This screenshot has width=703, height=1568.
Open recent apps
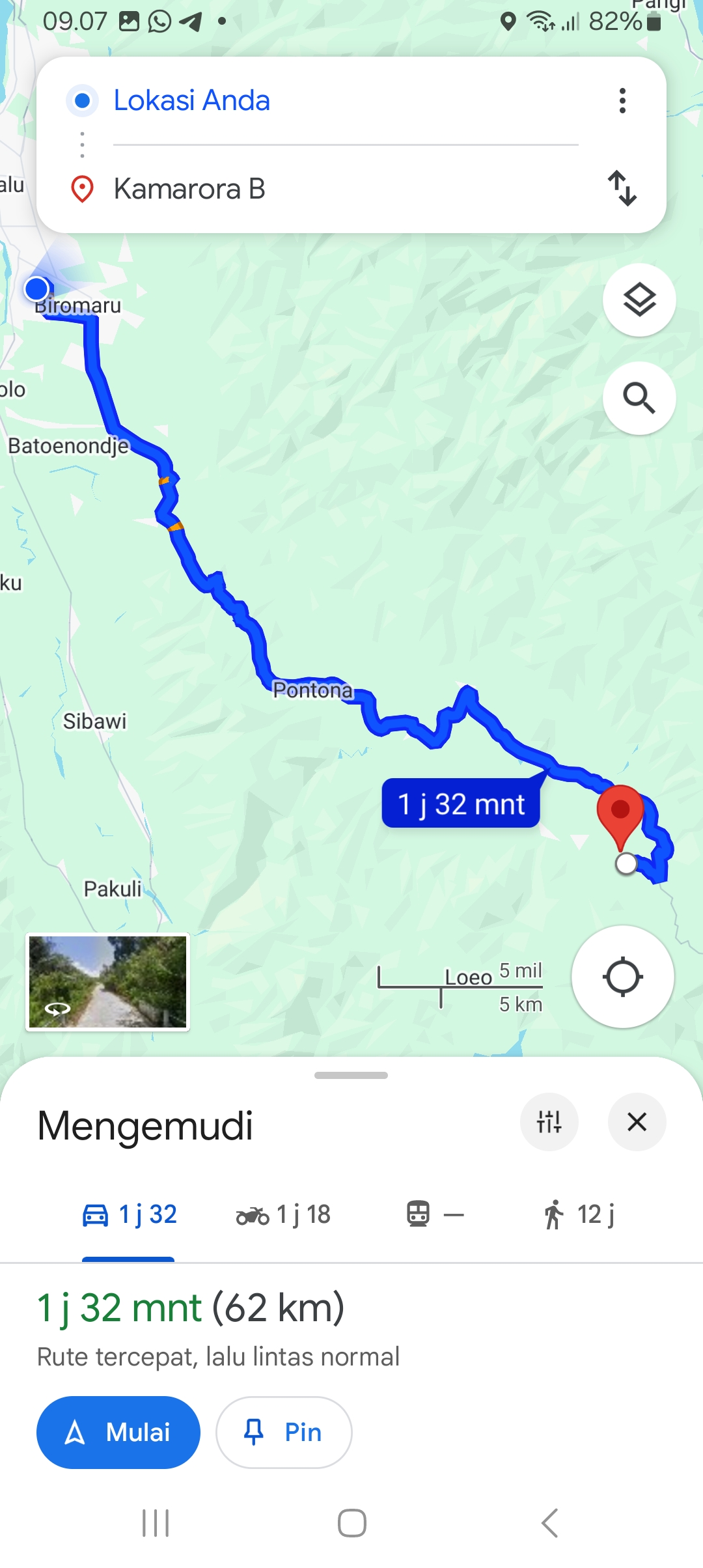point(156,1523)
